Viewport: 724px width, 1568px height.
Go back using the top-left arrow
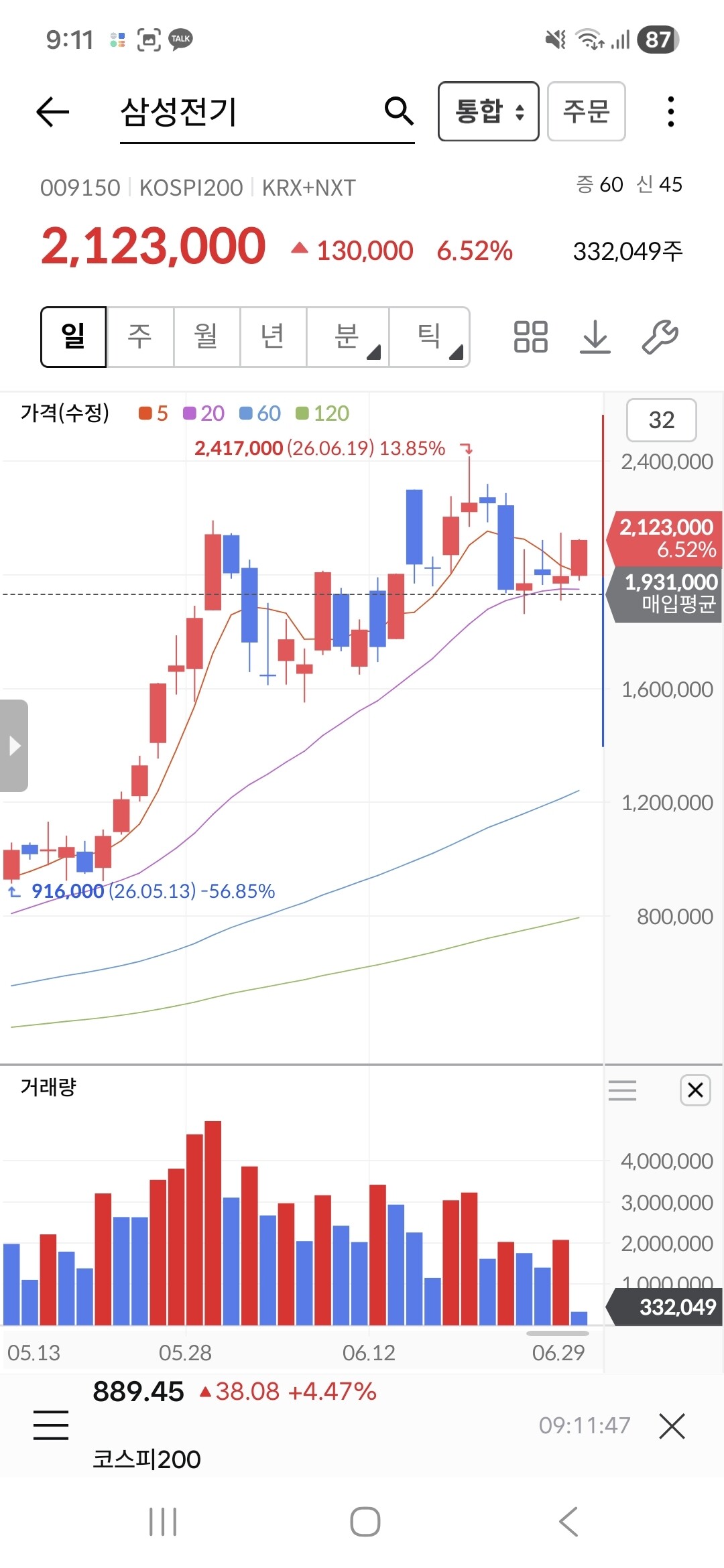tap(52, 111)
